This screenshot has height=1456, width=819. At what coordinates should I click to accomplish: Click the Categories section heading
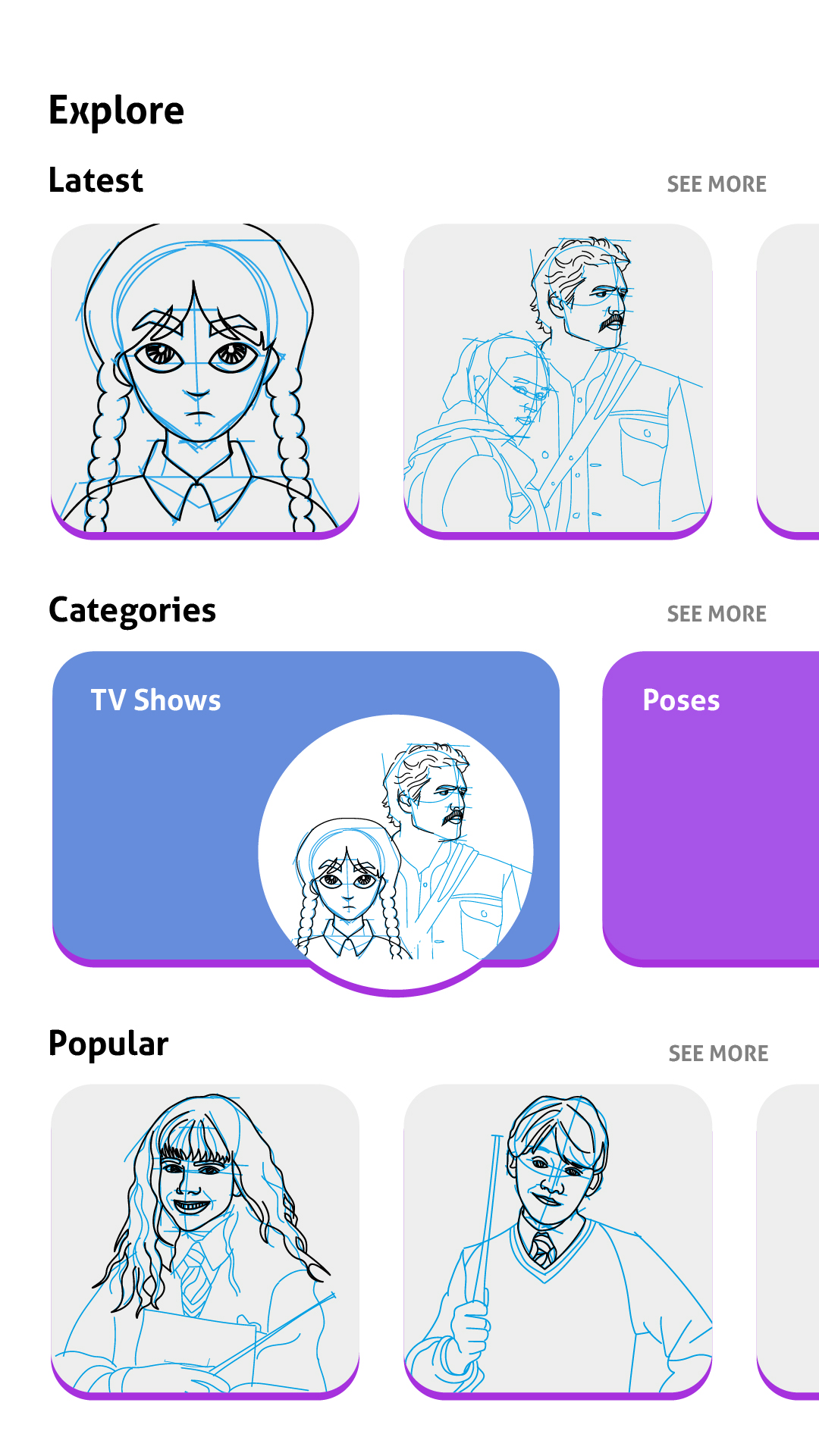(x=132, y=609)
